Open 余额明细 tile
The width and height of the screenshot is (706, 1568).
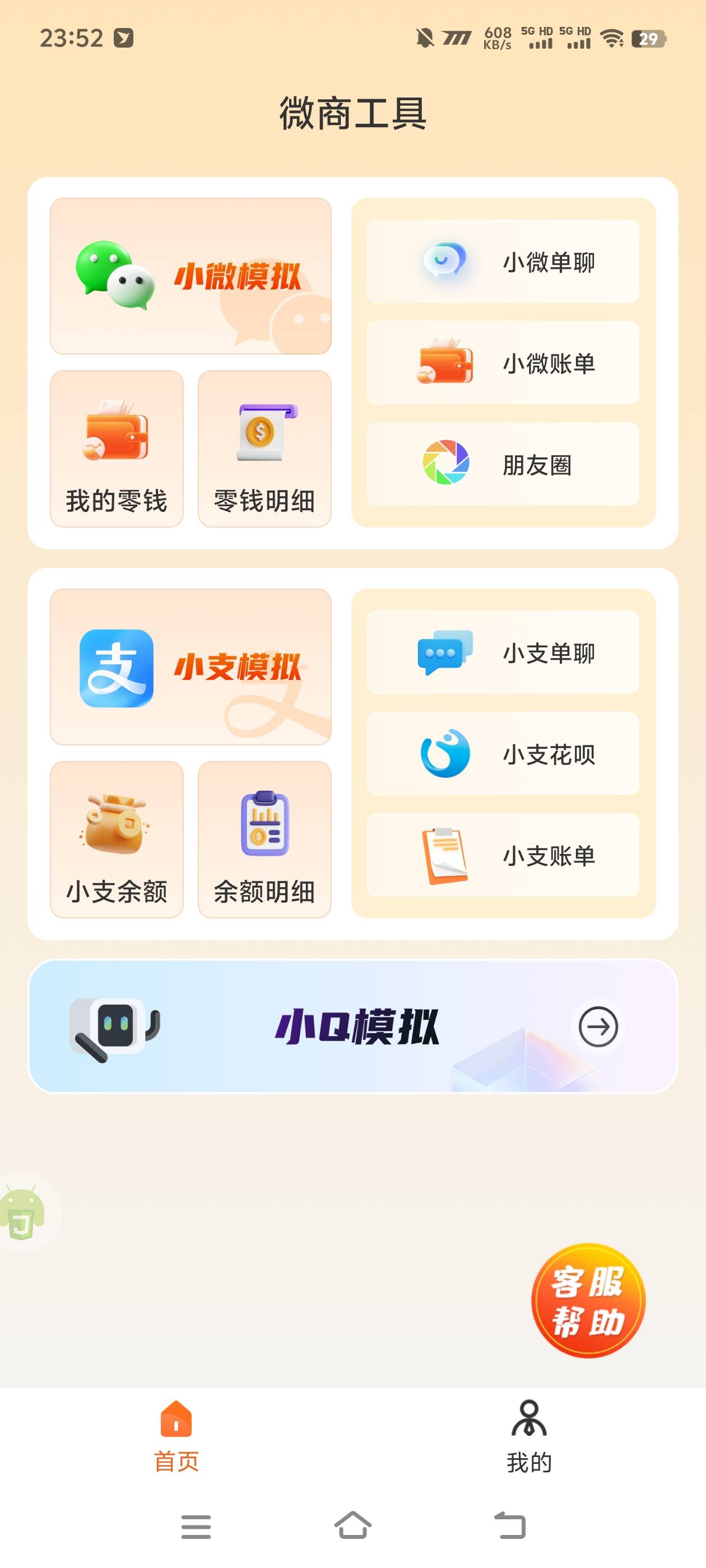264,839
